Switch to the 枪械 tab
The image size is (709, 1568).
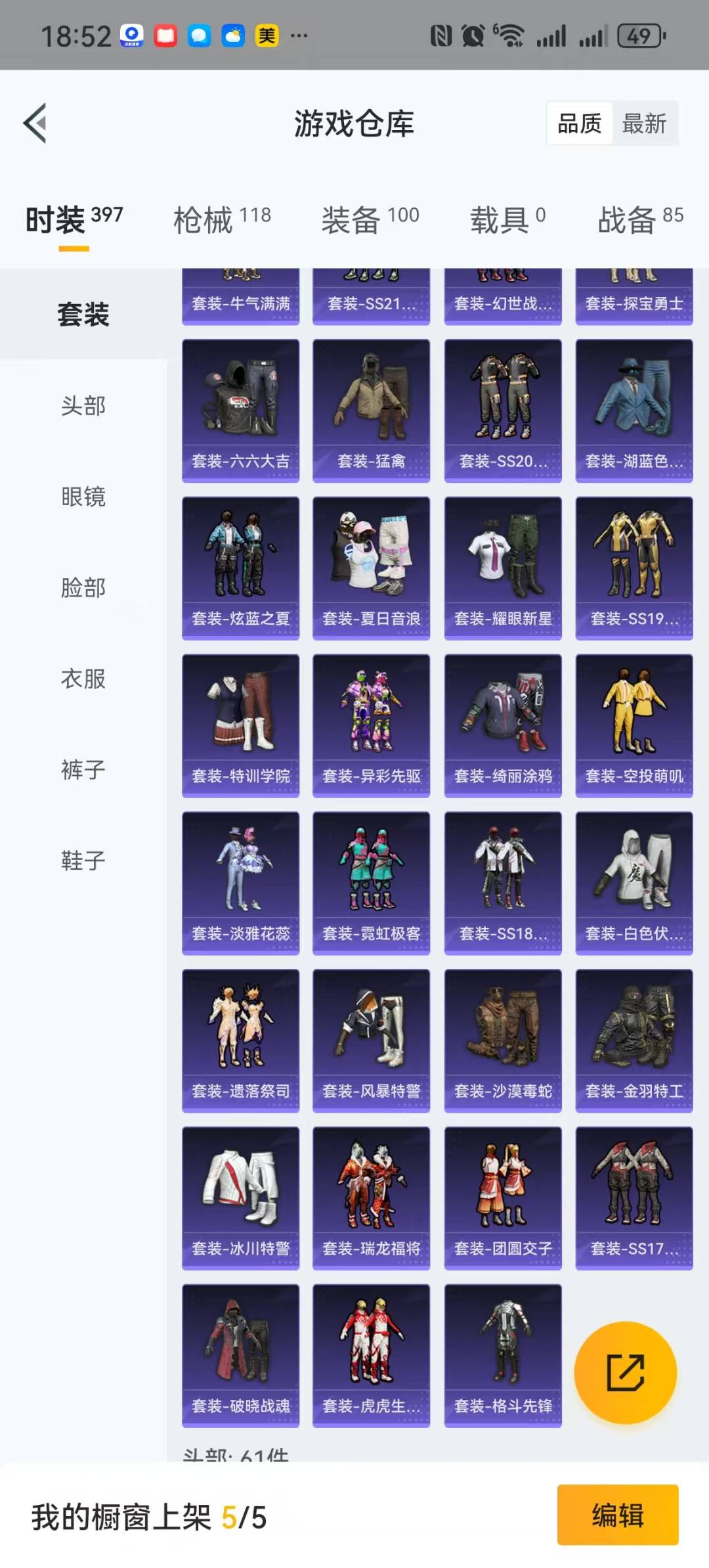pos(221,219)
